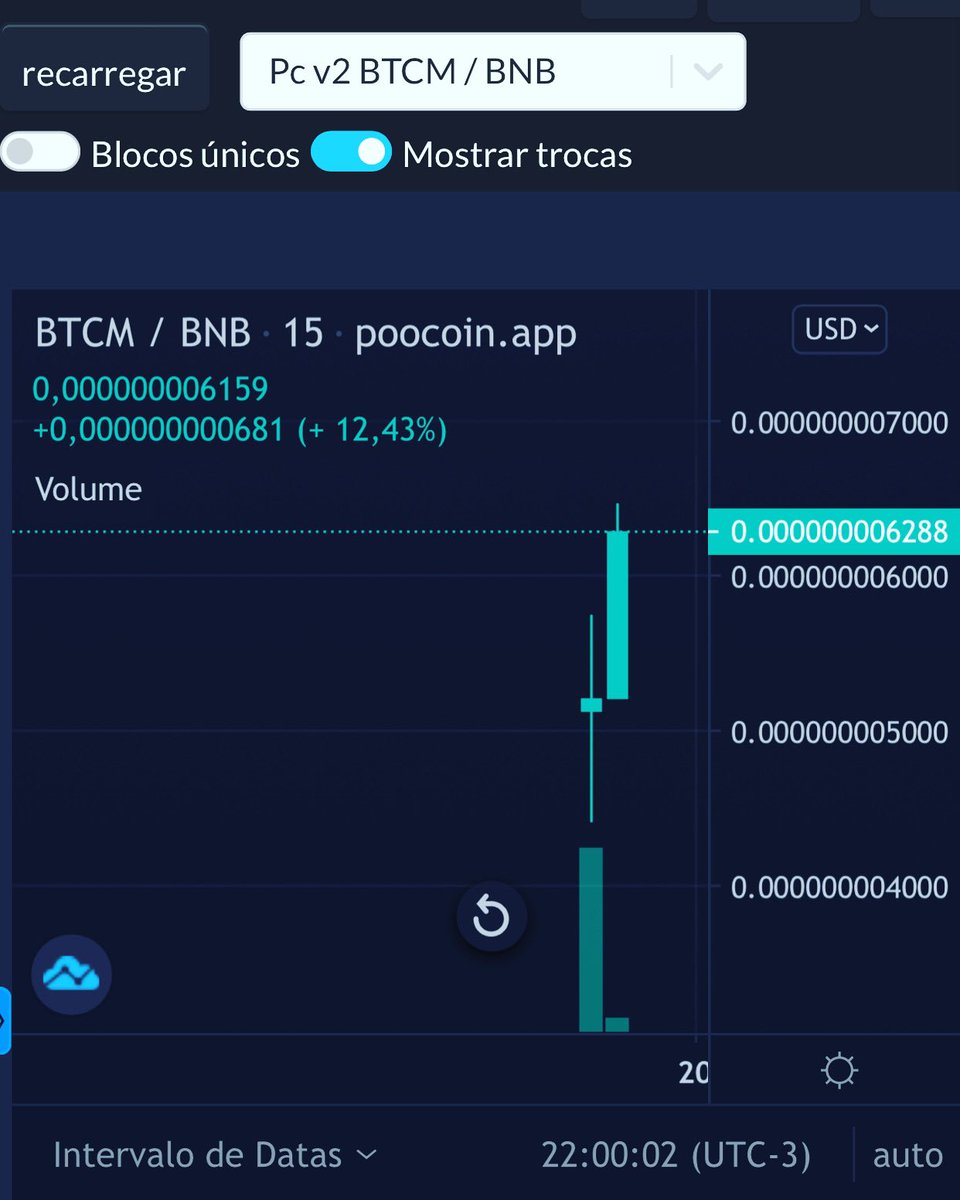Open the time zone menu at 22:00:02 (UTC-3)
960x1200 pixels.
(x=676, y=1155)
